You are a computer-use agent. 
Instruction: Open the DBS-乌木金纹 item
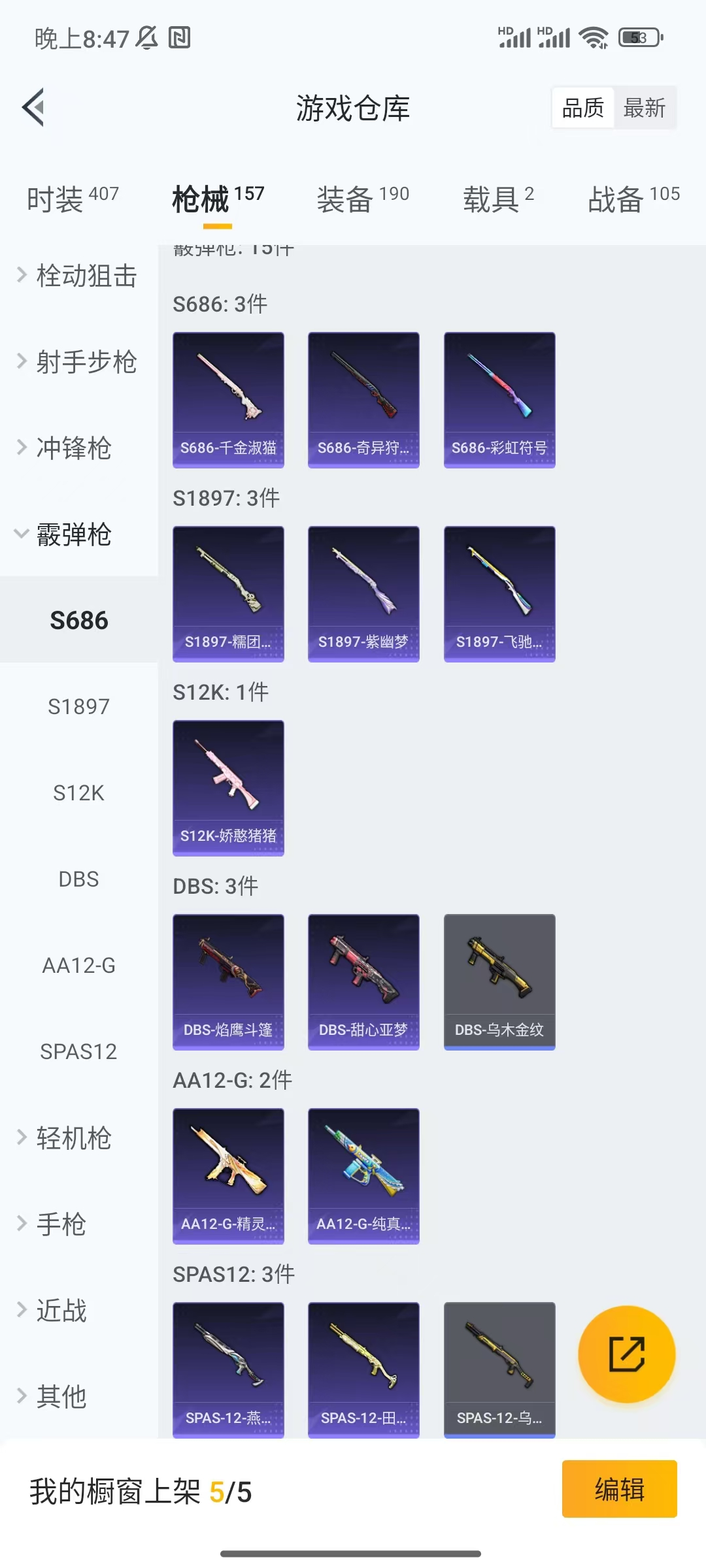(499, 981)
